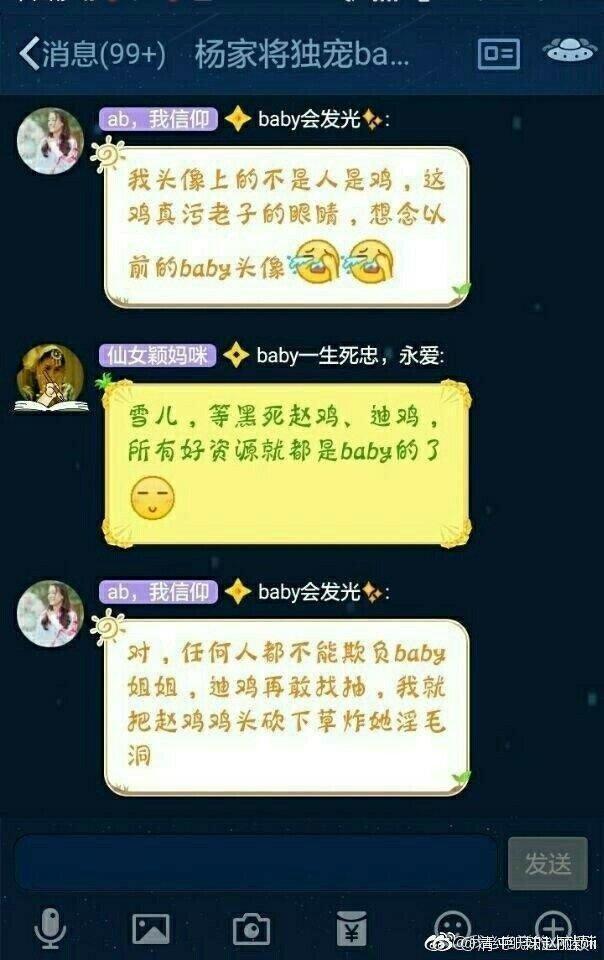Record a voice message with microphone
Screen dimensions: 604x960
(50, 930)
